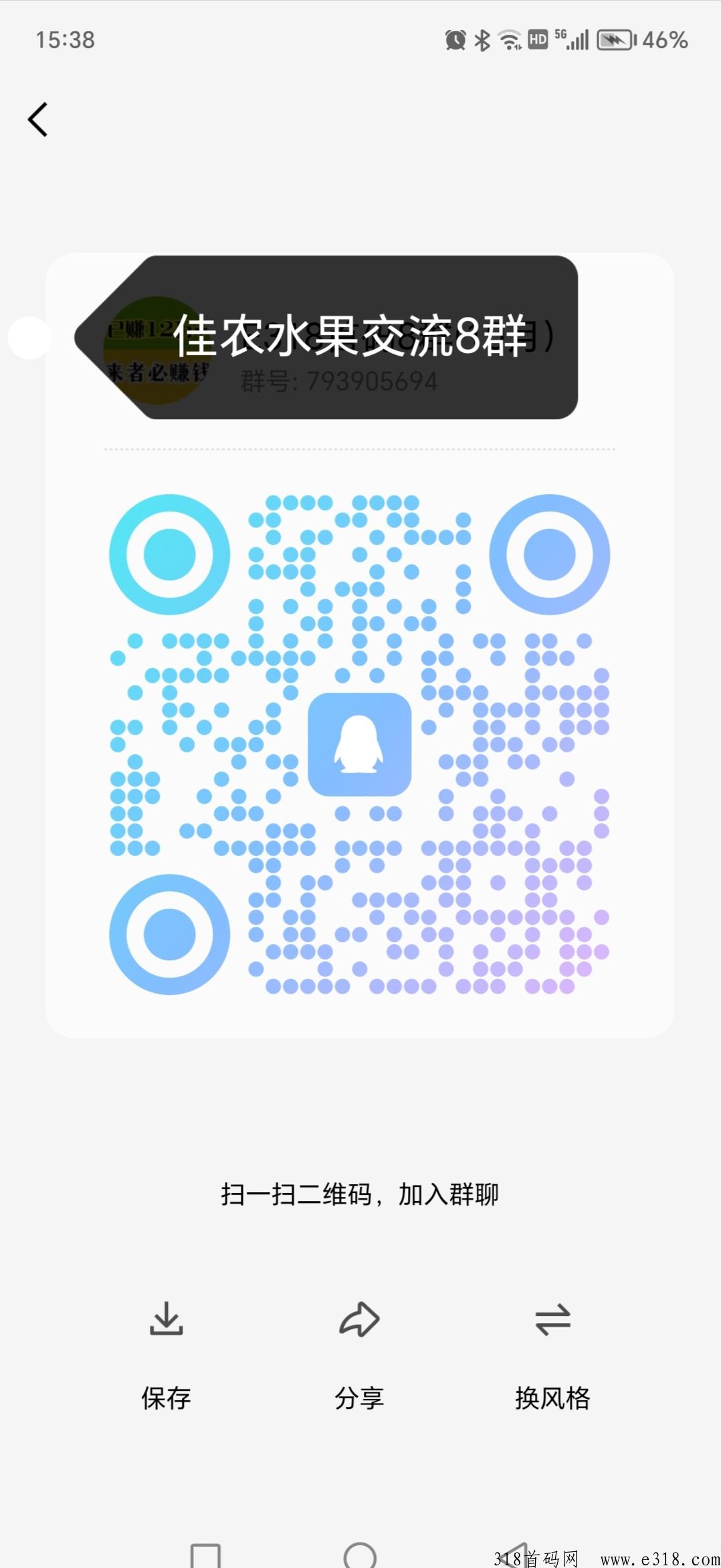Go back using the top-left arrow

pos(37,120)
